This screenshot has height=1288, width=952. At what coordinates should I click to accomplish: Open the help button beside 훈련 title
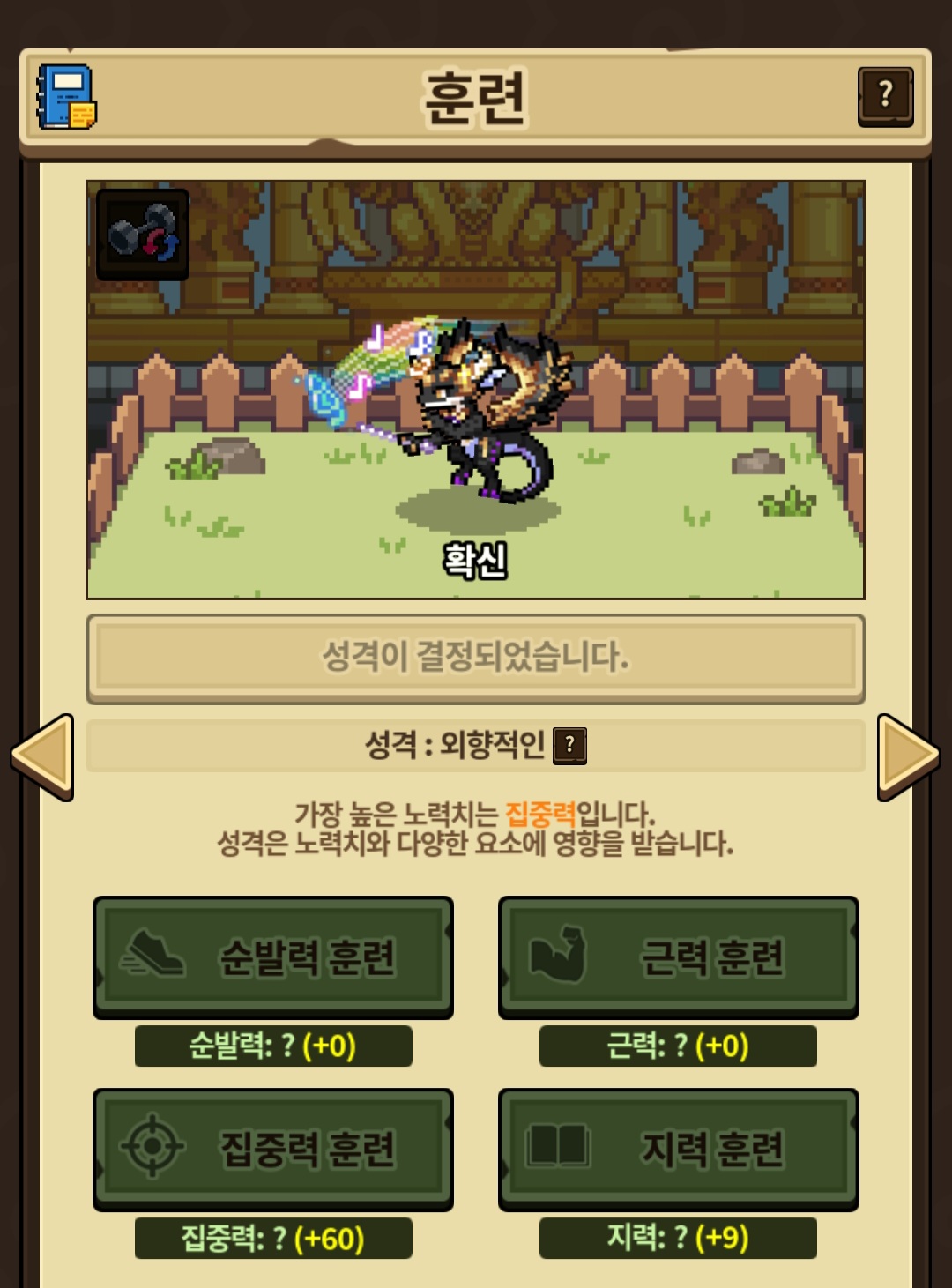click(885, 96)
